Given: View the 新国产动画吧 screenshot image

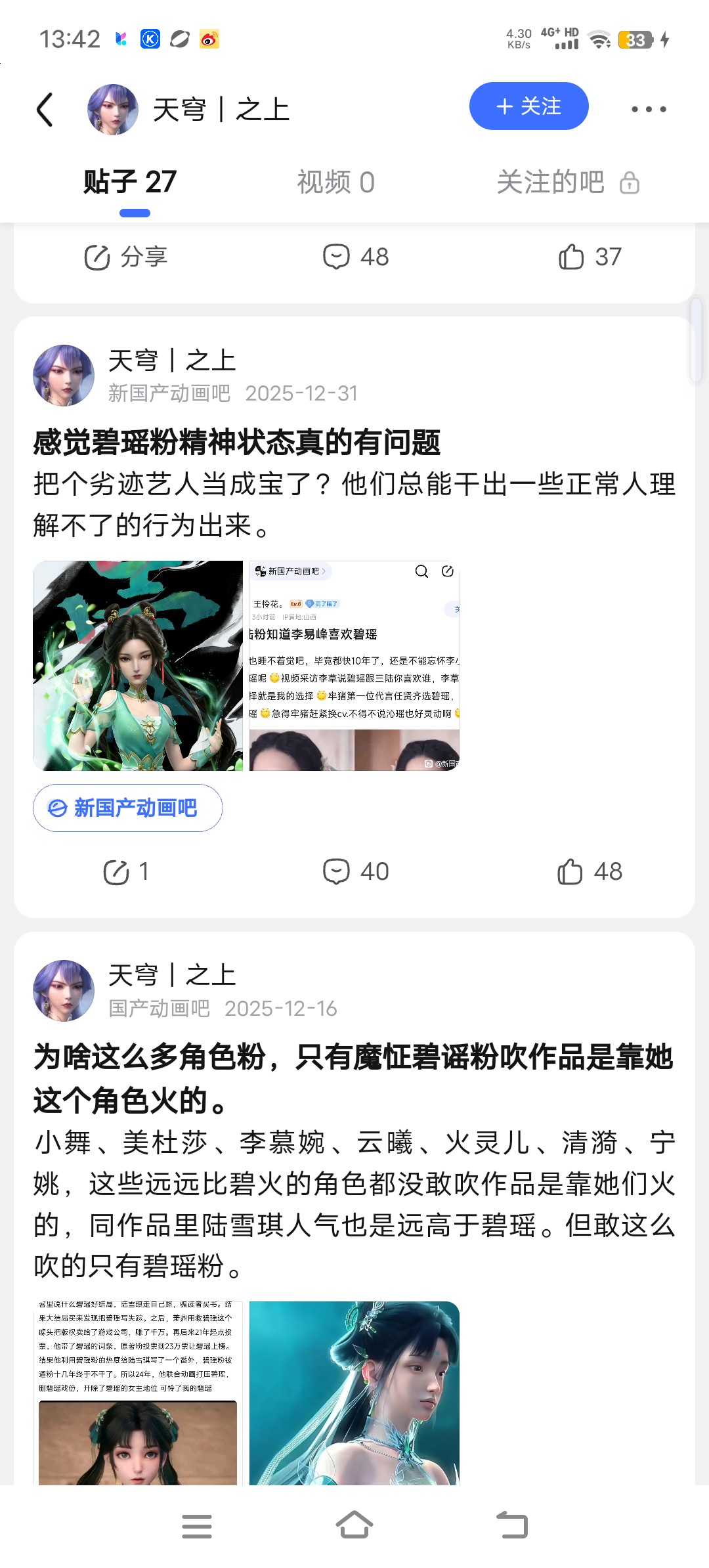Looking at the screenshot, I should coord(354,665).
